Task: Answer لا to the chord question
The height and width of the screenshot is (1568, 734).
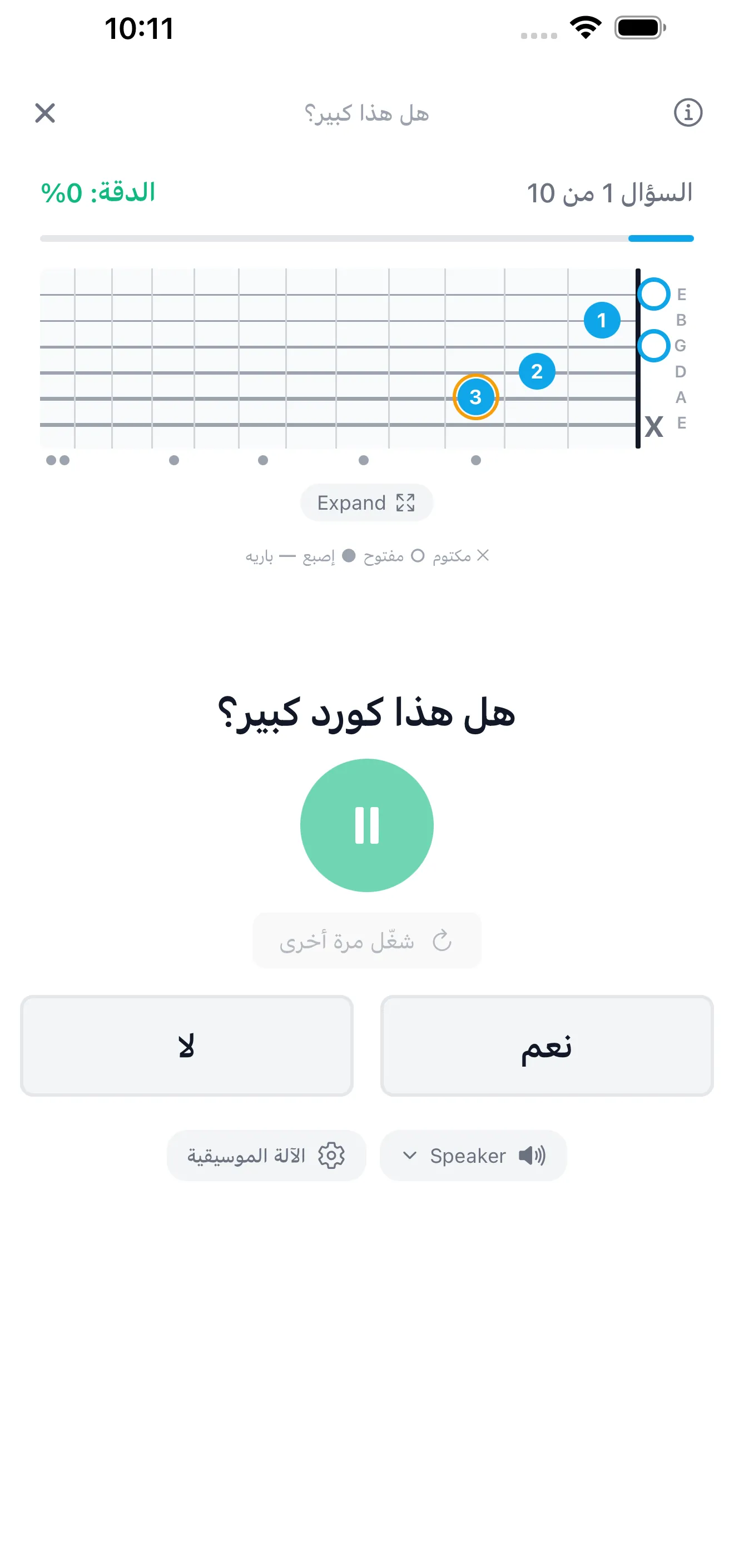Action: [x=186, y=1046]
